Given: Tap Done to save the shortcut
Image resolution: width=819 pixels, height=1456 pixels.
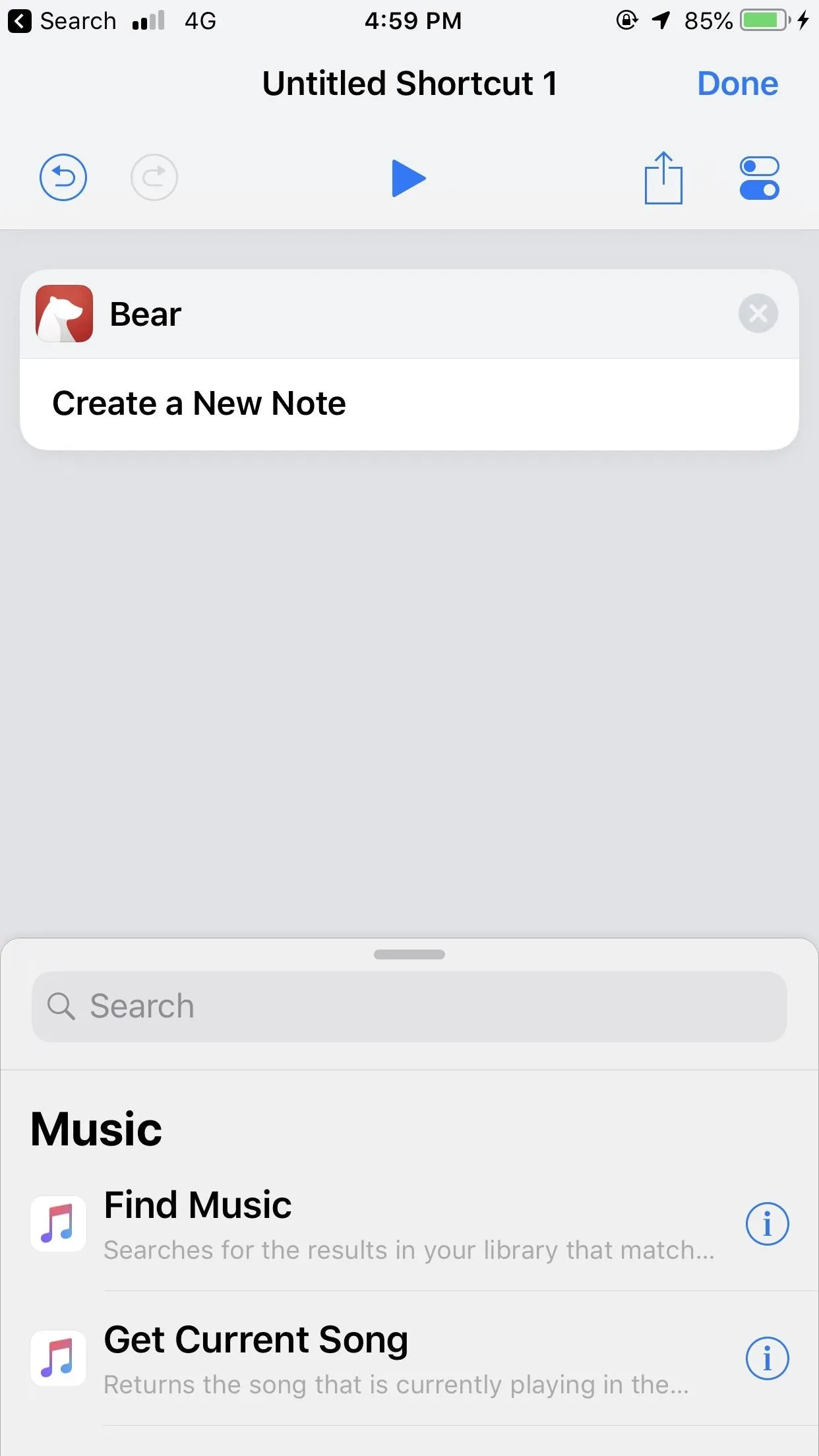Looking at the screenshot, I should [x=737, y=84].
